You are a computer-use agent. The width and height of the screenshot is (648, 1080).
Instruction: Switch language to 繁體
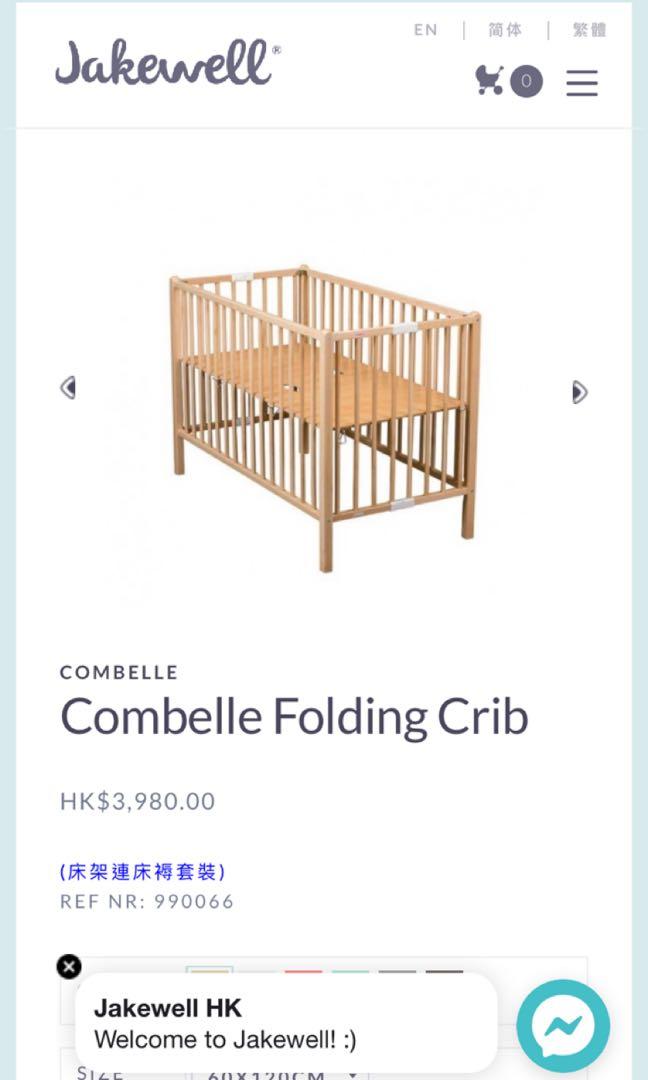coord(589,30)
